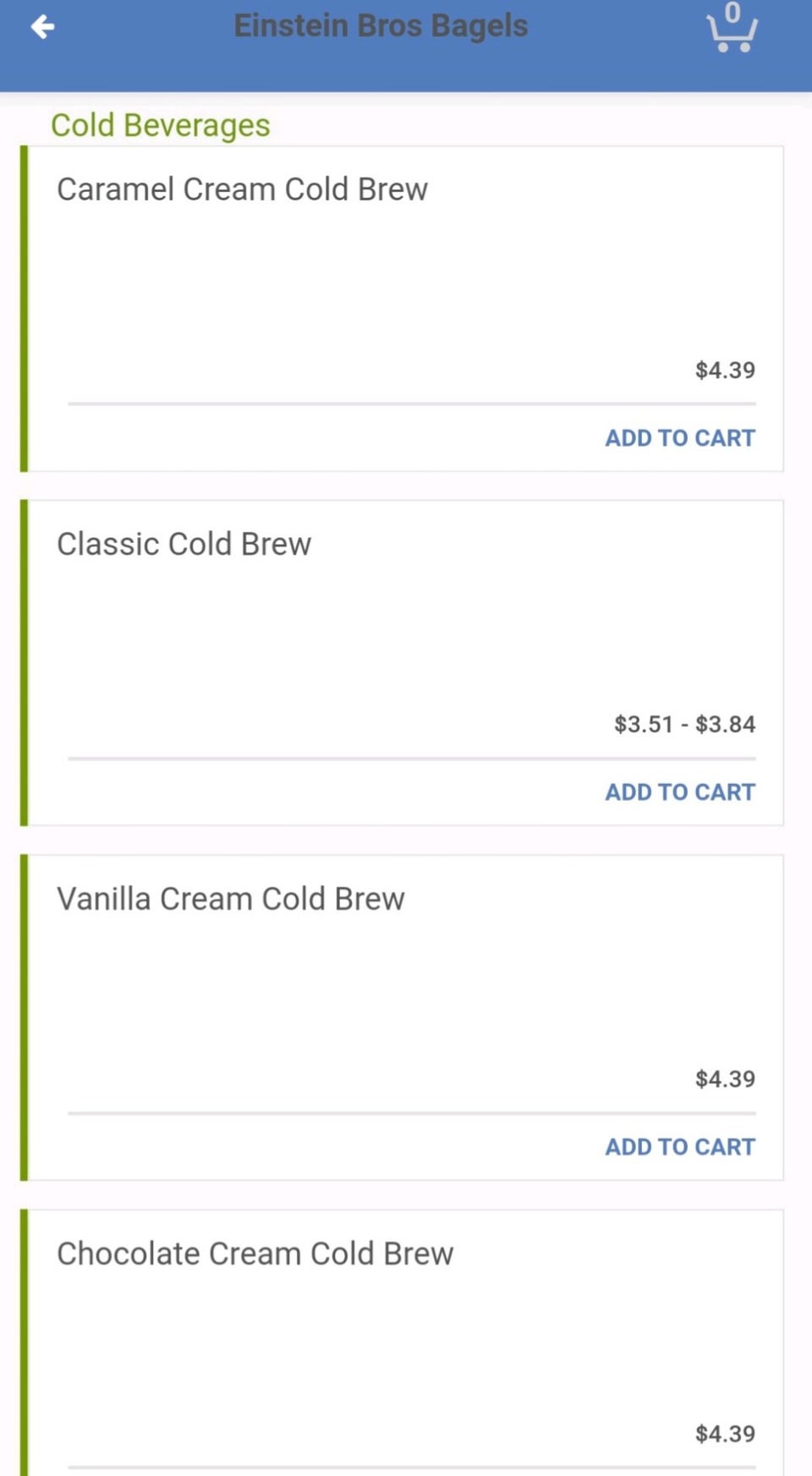The width and height of the screenshot is (812, 1476).
Task: Tap the $4.39 price on Vanilla Cream
Action: (725, 1078)
